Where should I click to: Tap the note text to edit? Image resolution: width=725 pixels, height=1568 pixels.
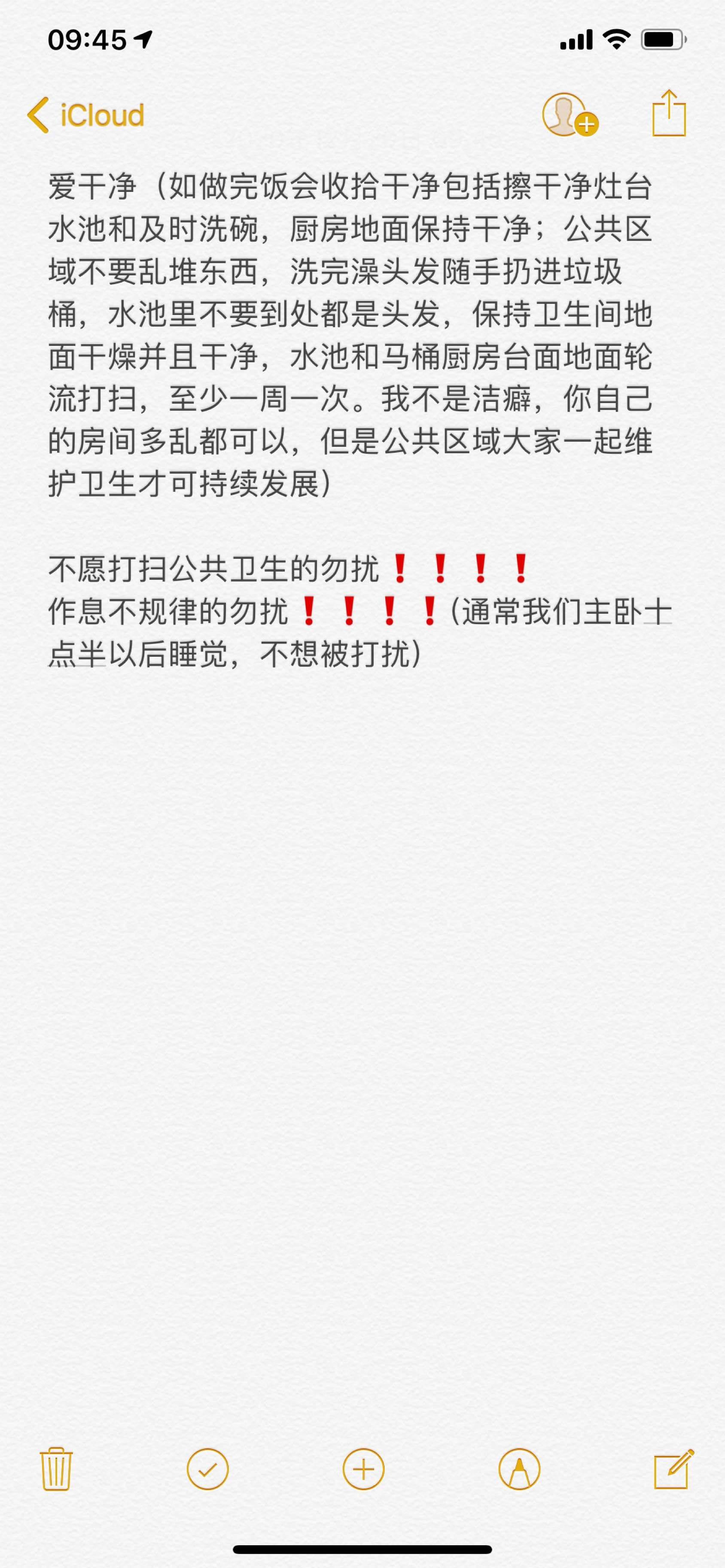click(359, 419)
